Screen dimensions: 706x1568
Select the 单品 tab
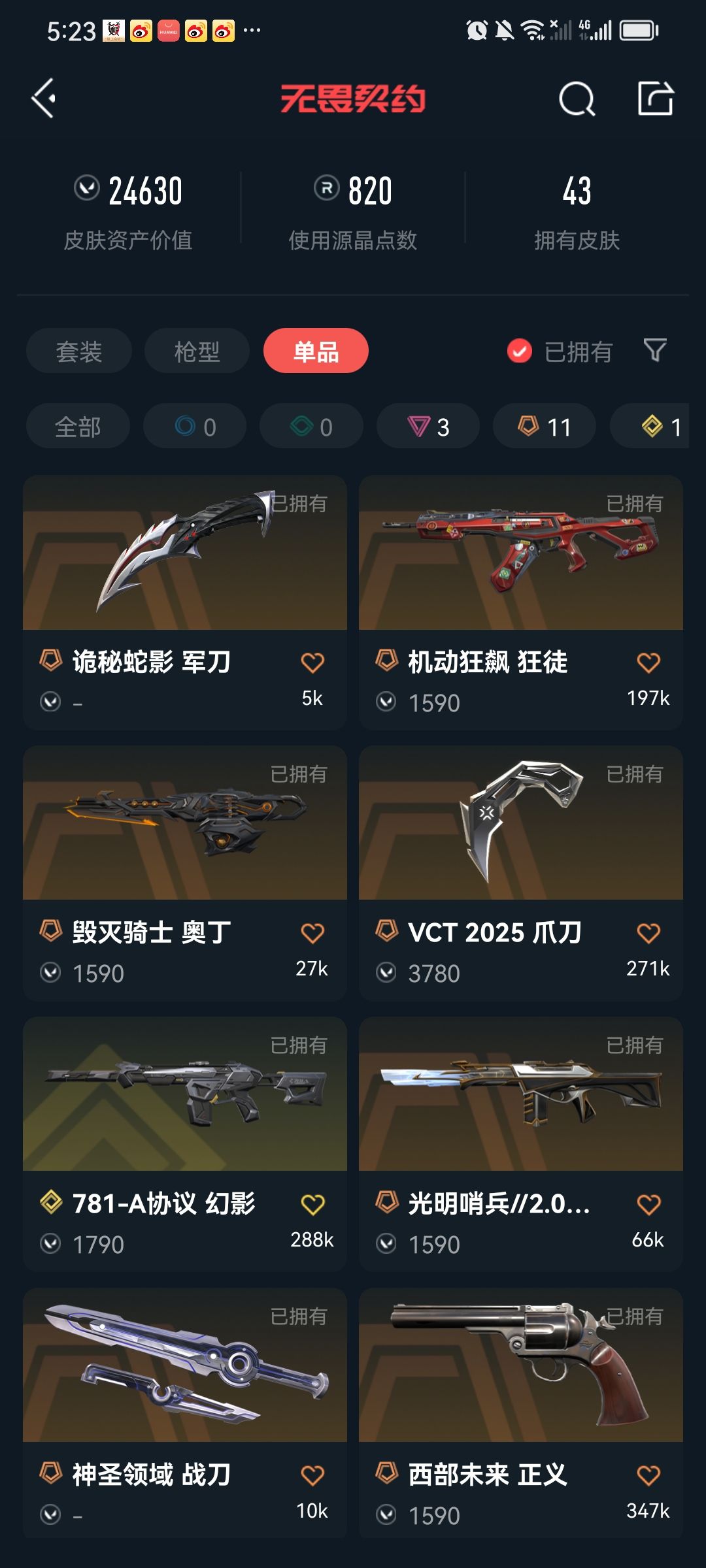pyautogui.click(x=316, y=351)
